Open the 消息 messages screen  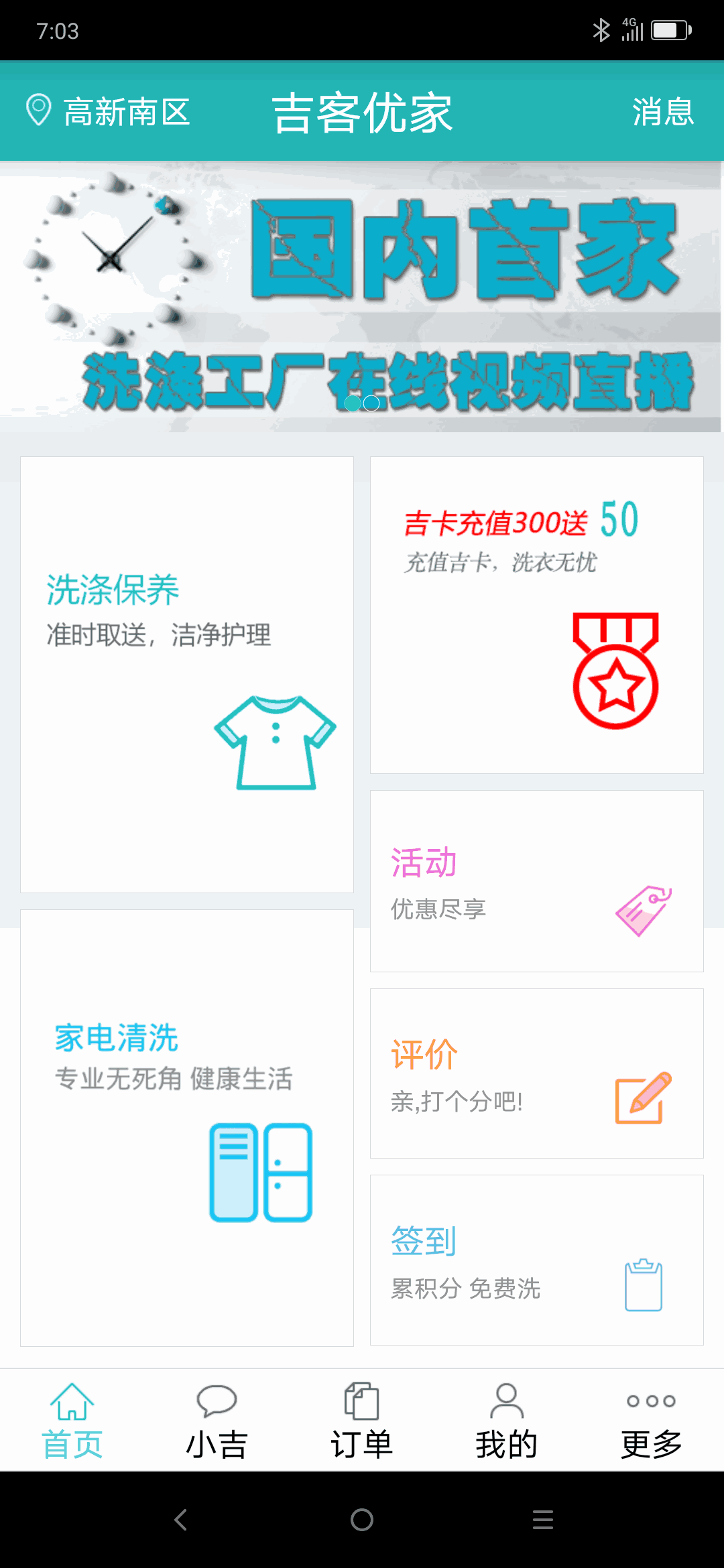pos(662,113)
